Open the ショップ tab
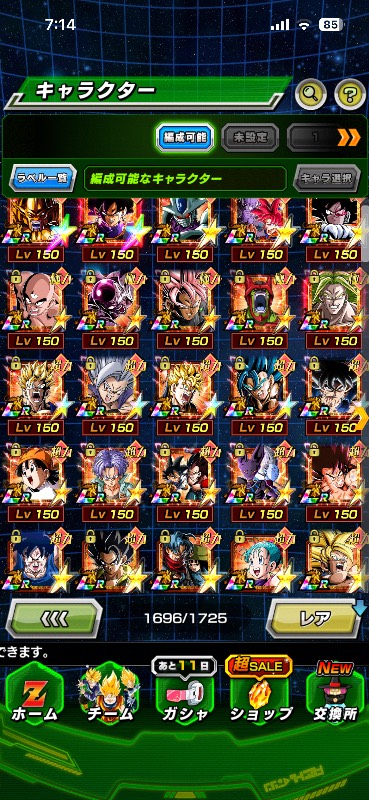The height and width of the screenshot is (800, 369). point(260,694)
